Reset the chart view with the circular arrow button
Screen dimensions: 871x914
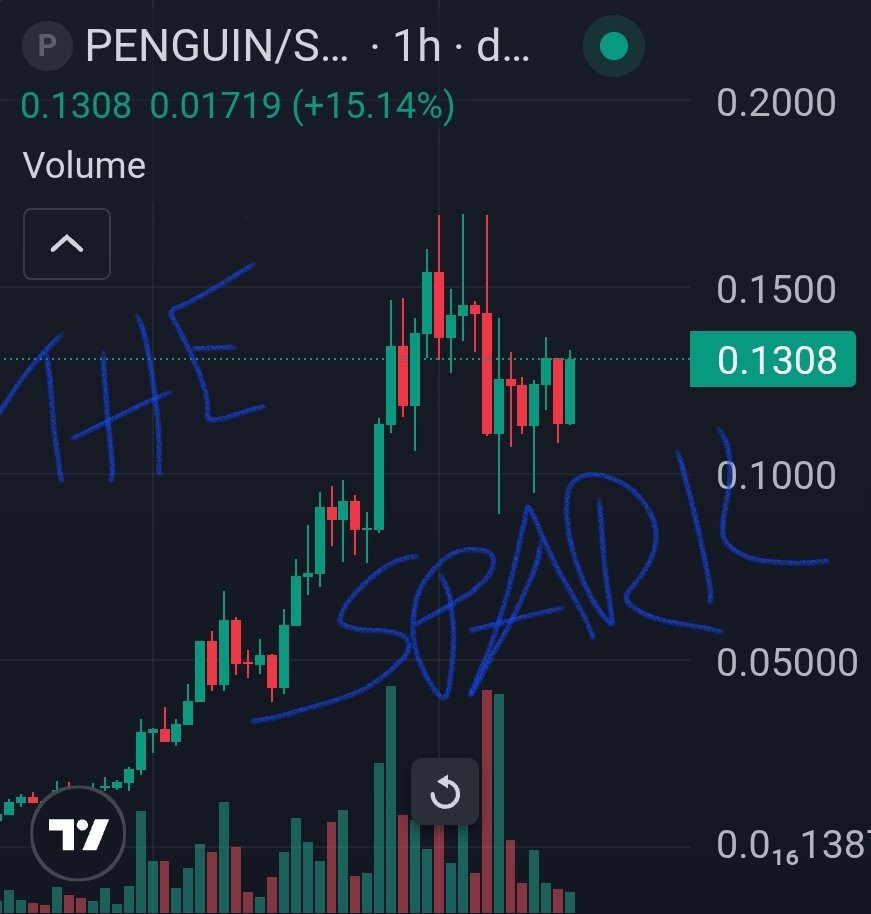pyautogui.click(x=445, y=792)
